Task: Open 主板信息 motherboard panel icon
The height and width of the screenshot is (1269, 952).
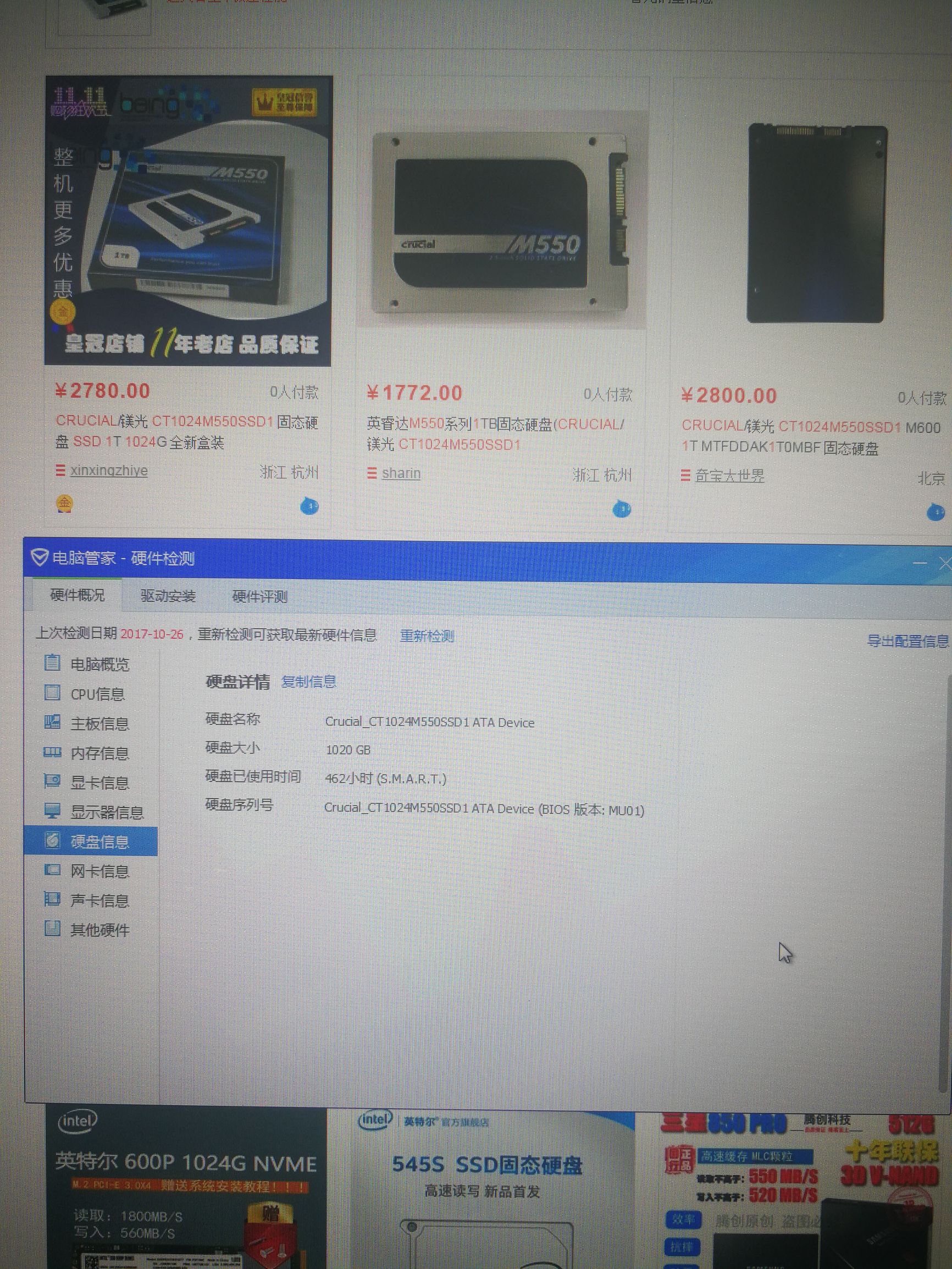Action: coord(52,724)
